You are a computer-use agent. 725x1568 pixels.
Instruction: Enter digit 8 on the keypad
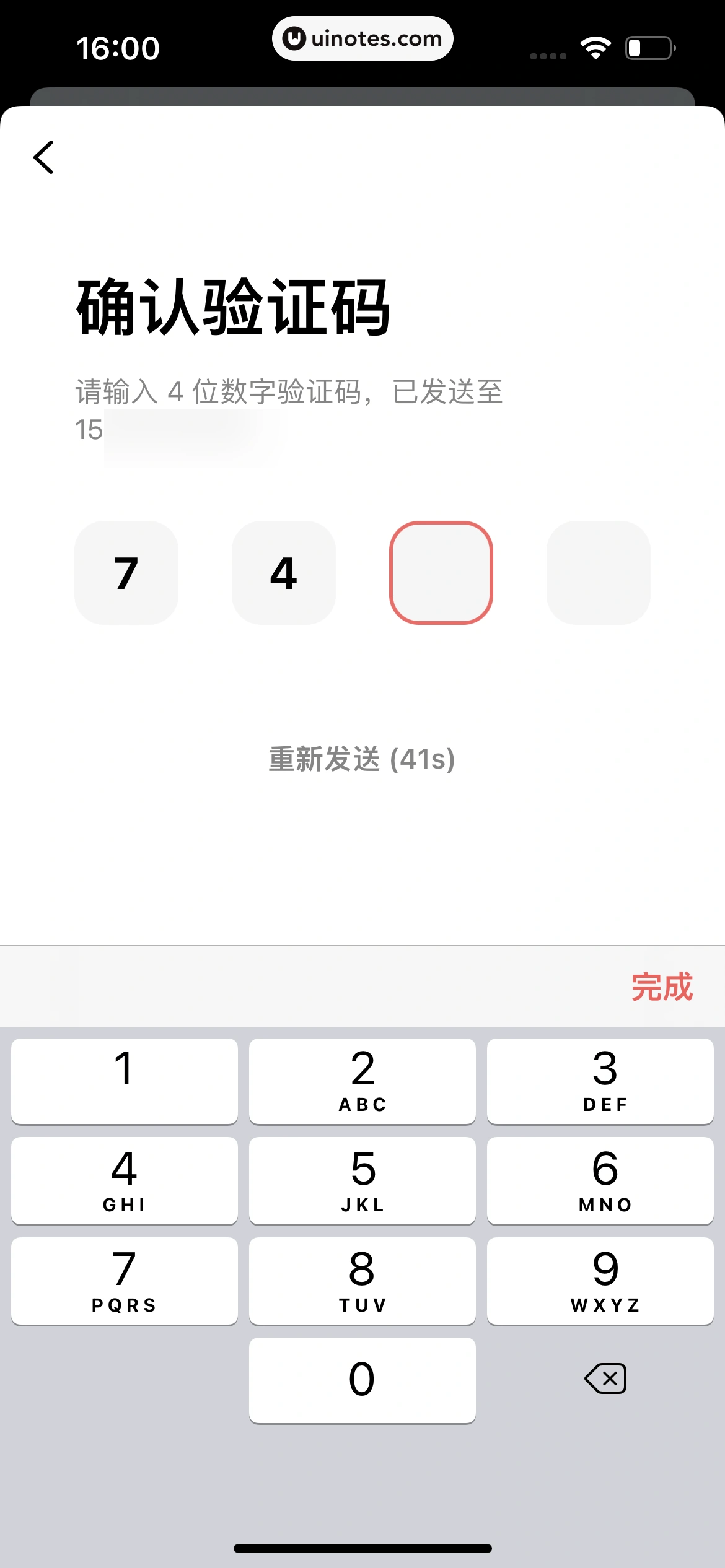[362, 1281]
